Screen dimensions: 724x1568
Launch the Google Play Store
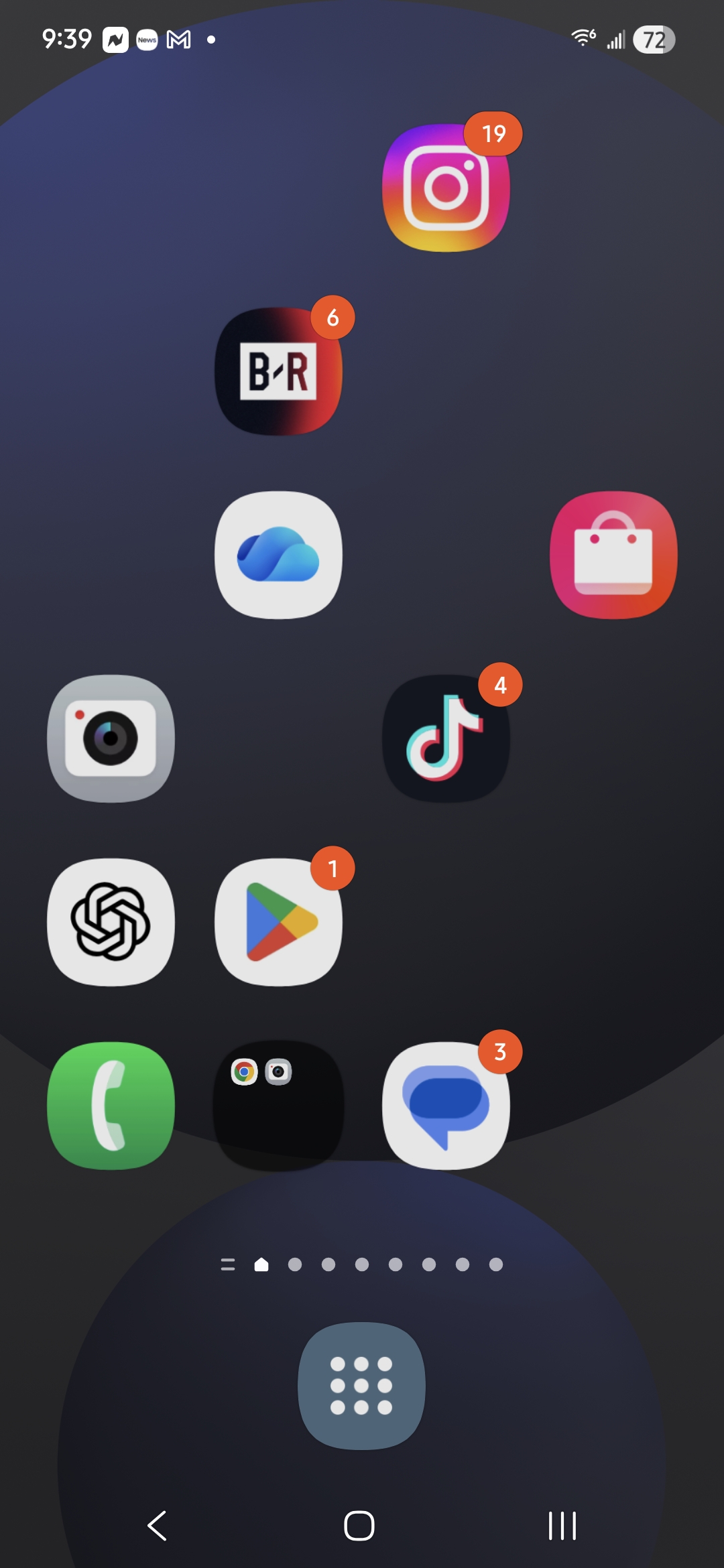[x=278, y=922]
